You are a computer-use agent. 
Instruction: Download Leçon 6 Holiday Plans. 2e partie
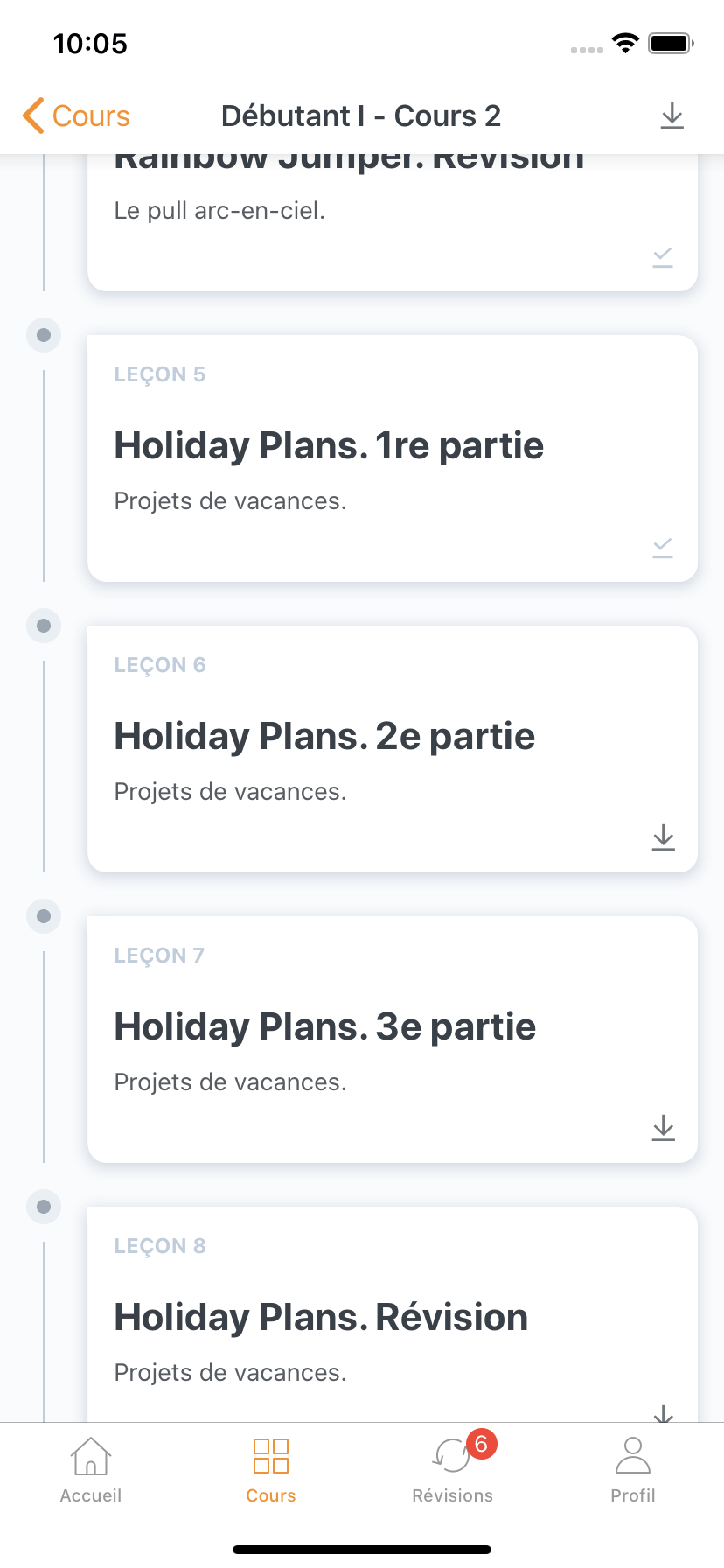pos(664,837)
